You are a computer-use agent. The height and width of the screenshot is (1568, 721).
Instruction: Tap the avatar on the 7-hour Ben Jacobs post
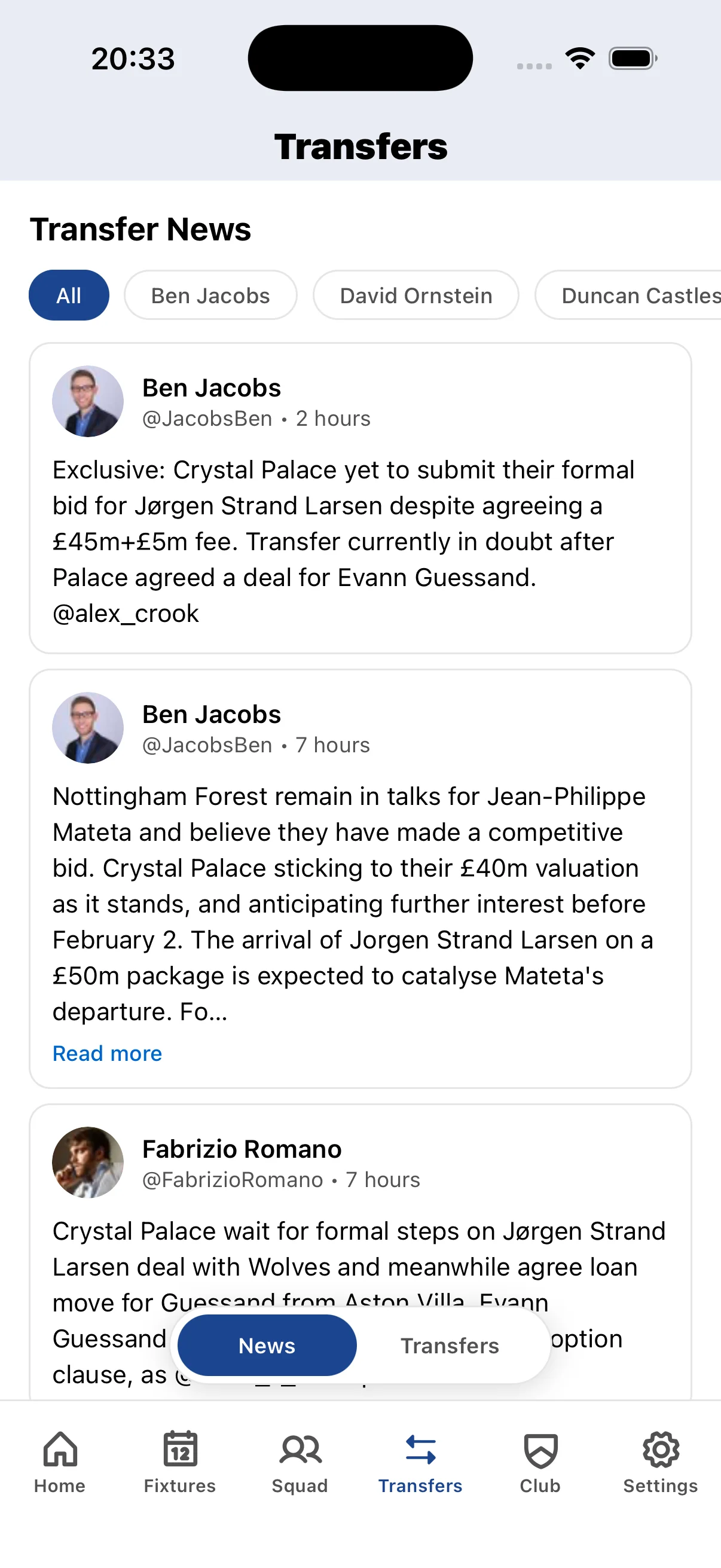pos(88,727)
